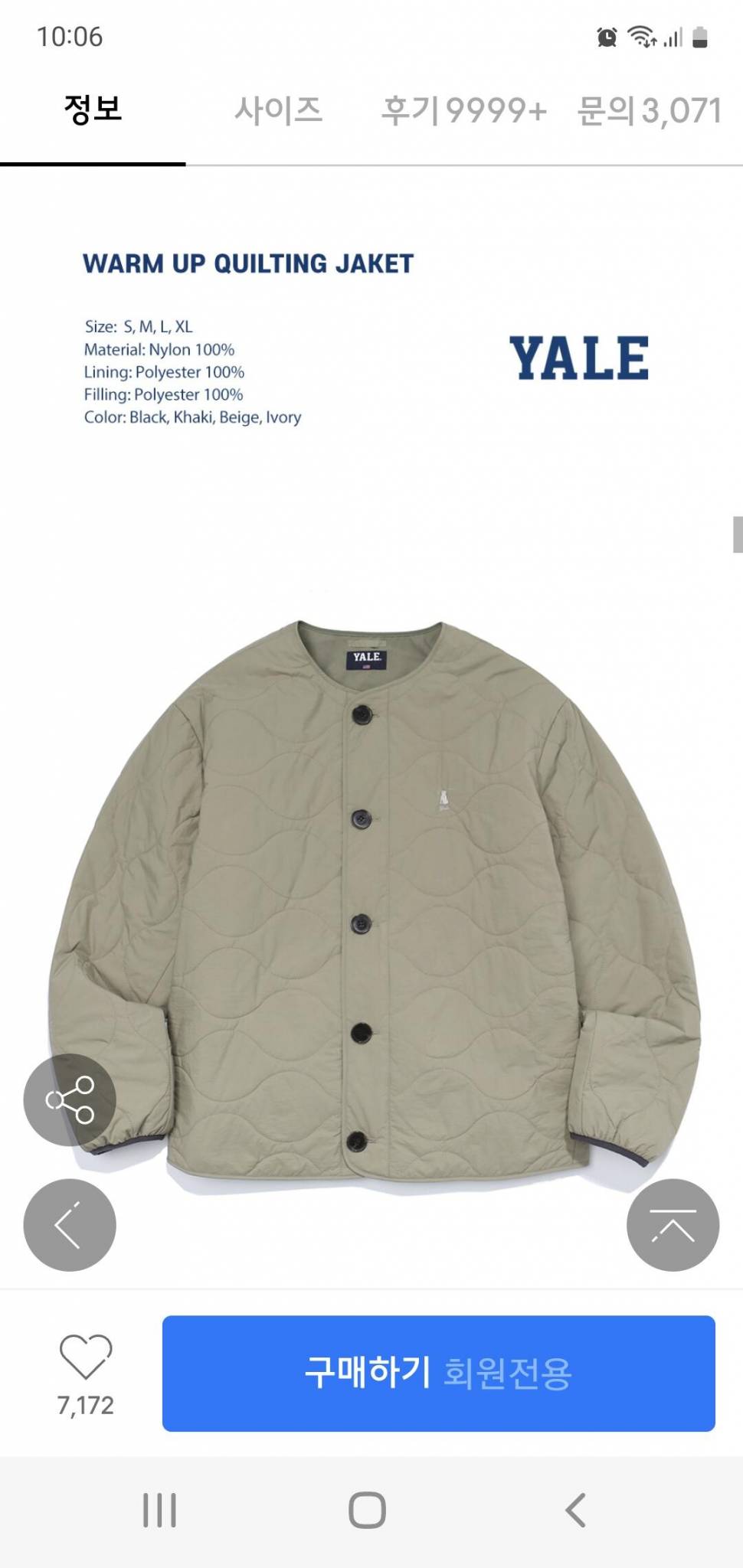Open the 후기 9999+ reviews tab
The image size is (743, 1568).
pos(464,111)
